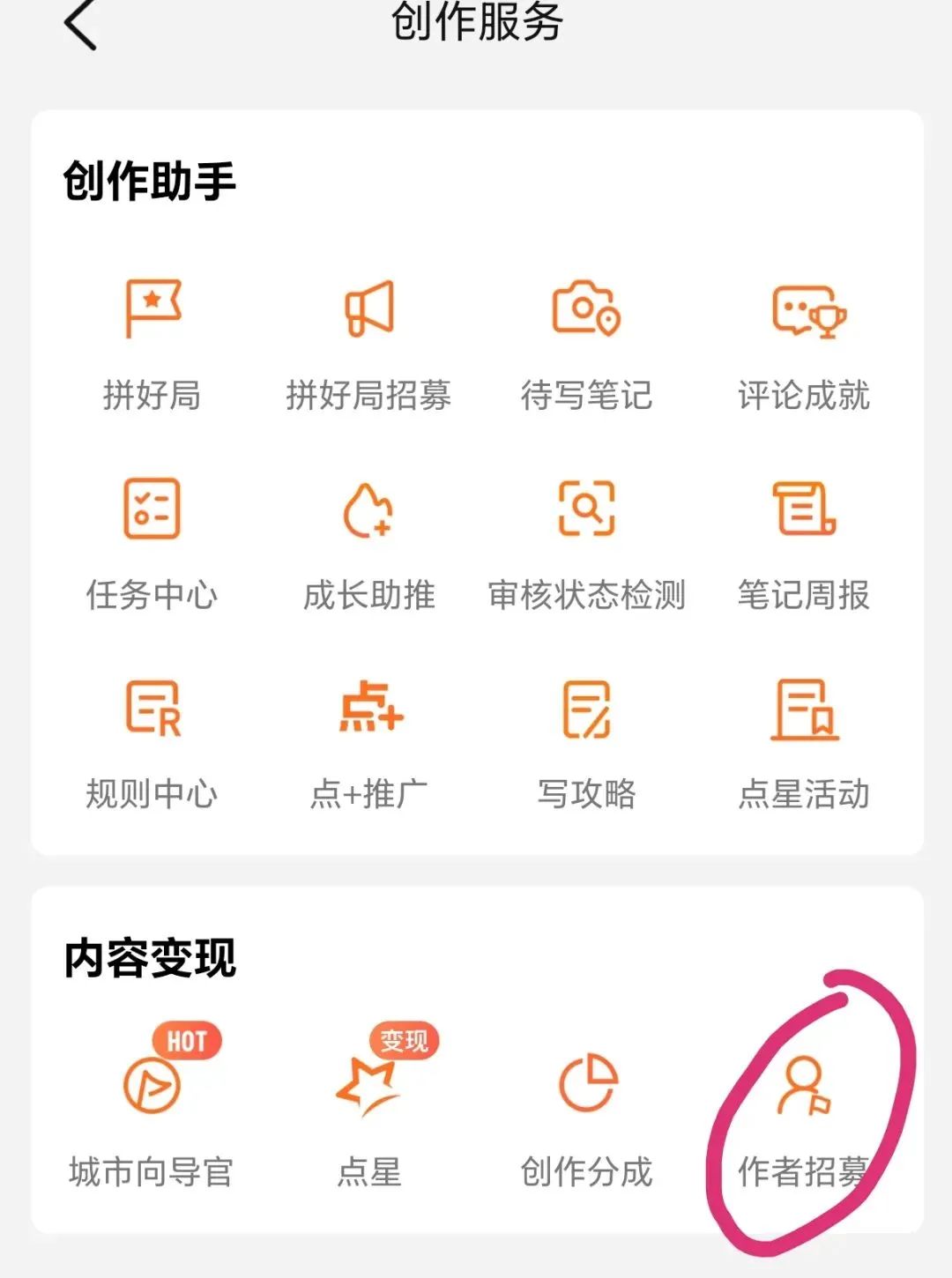Viewport: 952px width, 1278px height.
Task: Open 任务中心
Action: point(152,544)
